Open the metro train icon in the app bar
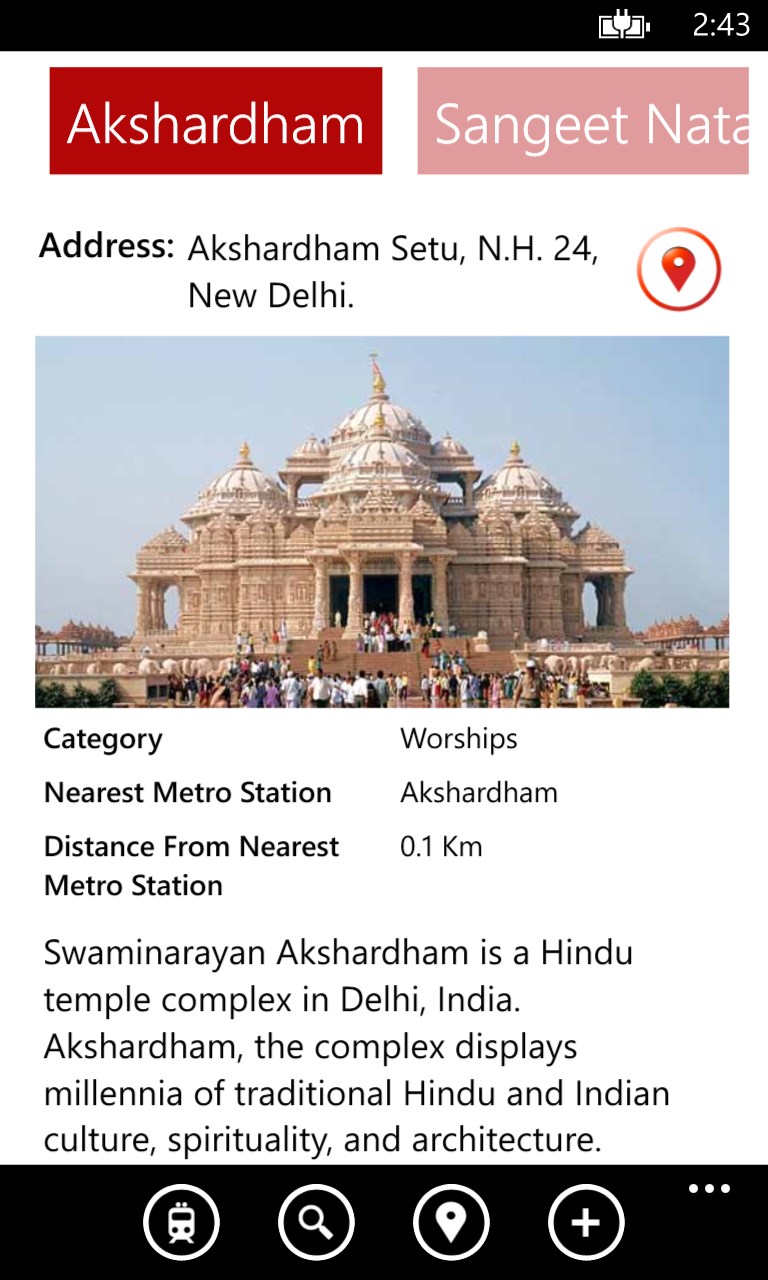Screen dimensions: 768x1280 (x=181, y=1222)
